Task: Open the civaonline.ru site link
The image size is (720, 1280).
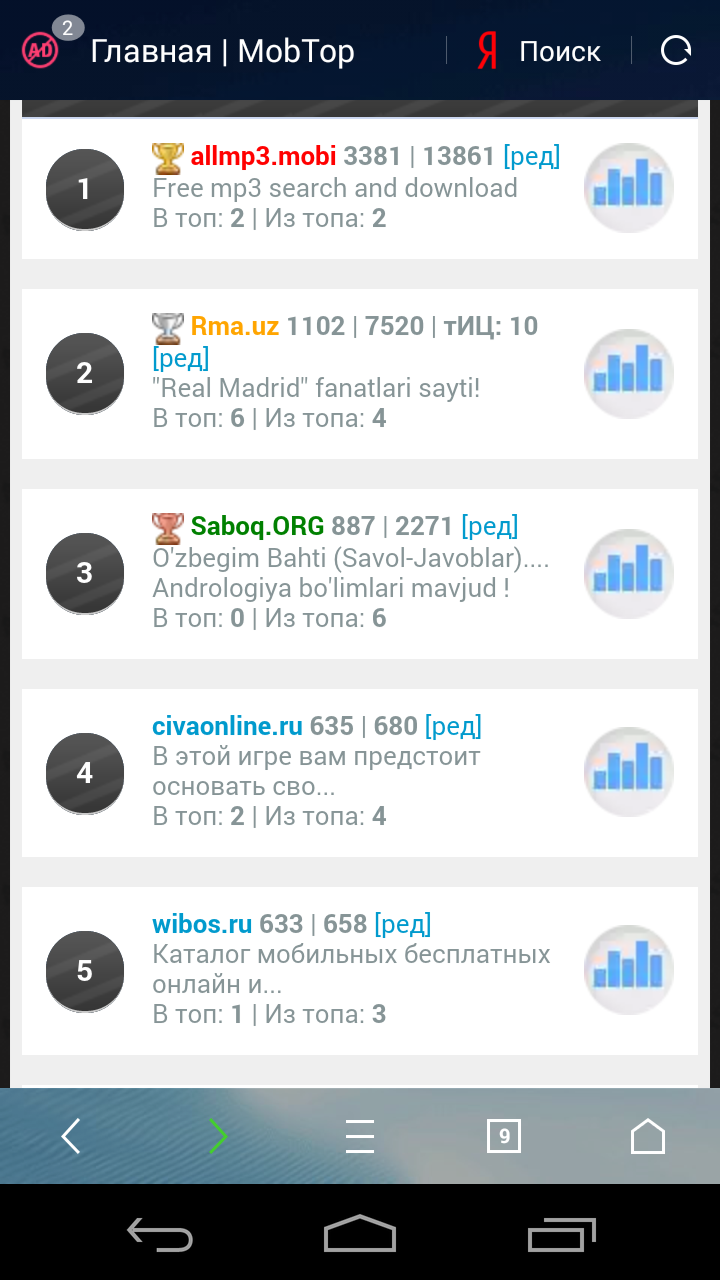Action: pyautogui.click(x=227, y=726)
